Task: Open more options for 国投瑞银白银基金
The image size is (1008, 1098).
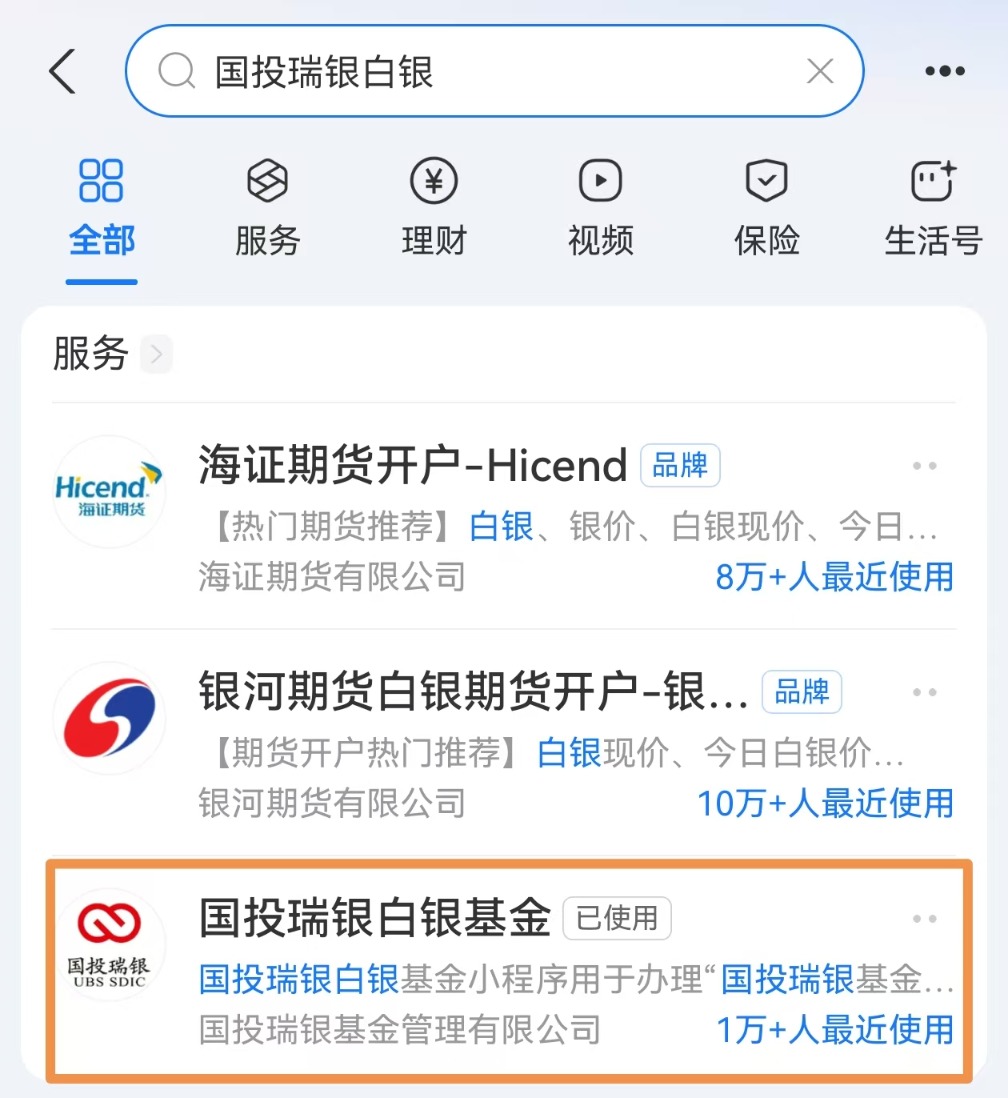Action: click(925, 919)
